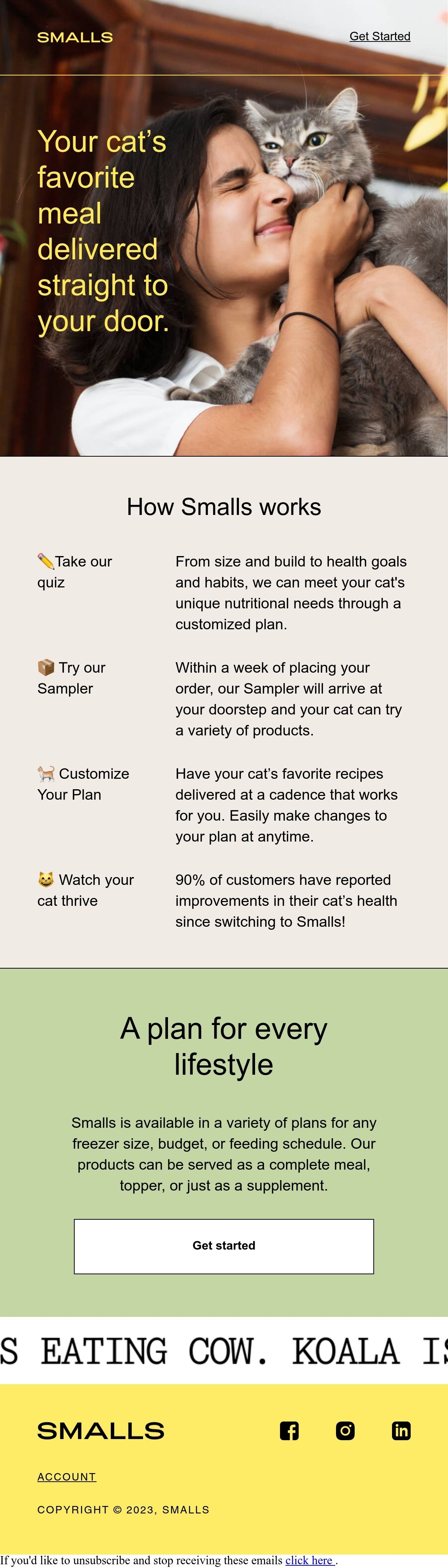448x1568 pixels.
Task: Open Smalls Instagram page
Action: coord(345,1430)
